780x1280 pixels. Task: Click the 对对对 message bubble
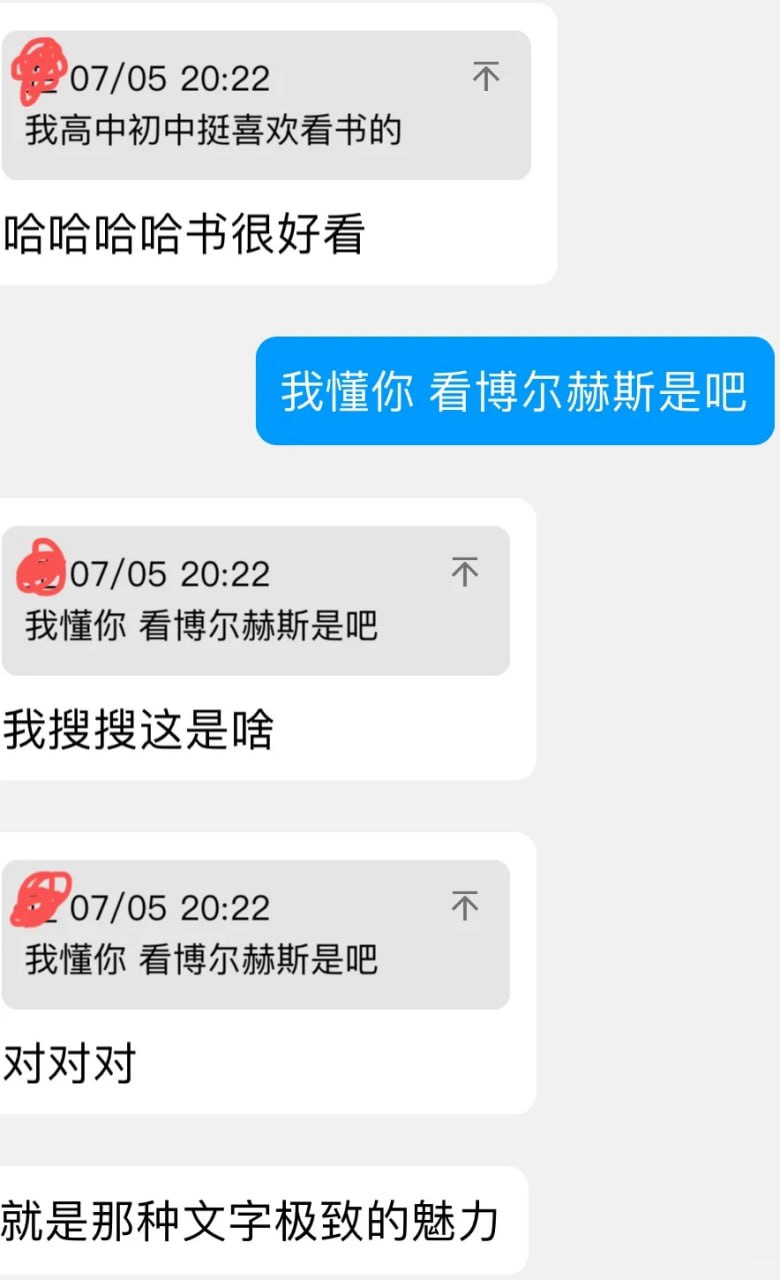pyautogui.click(x=70, y=1063)
